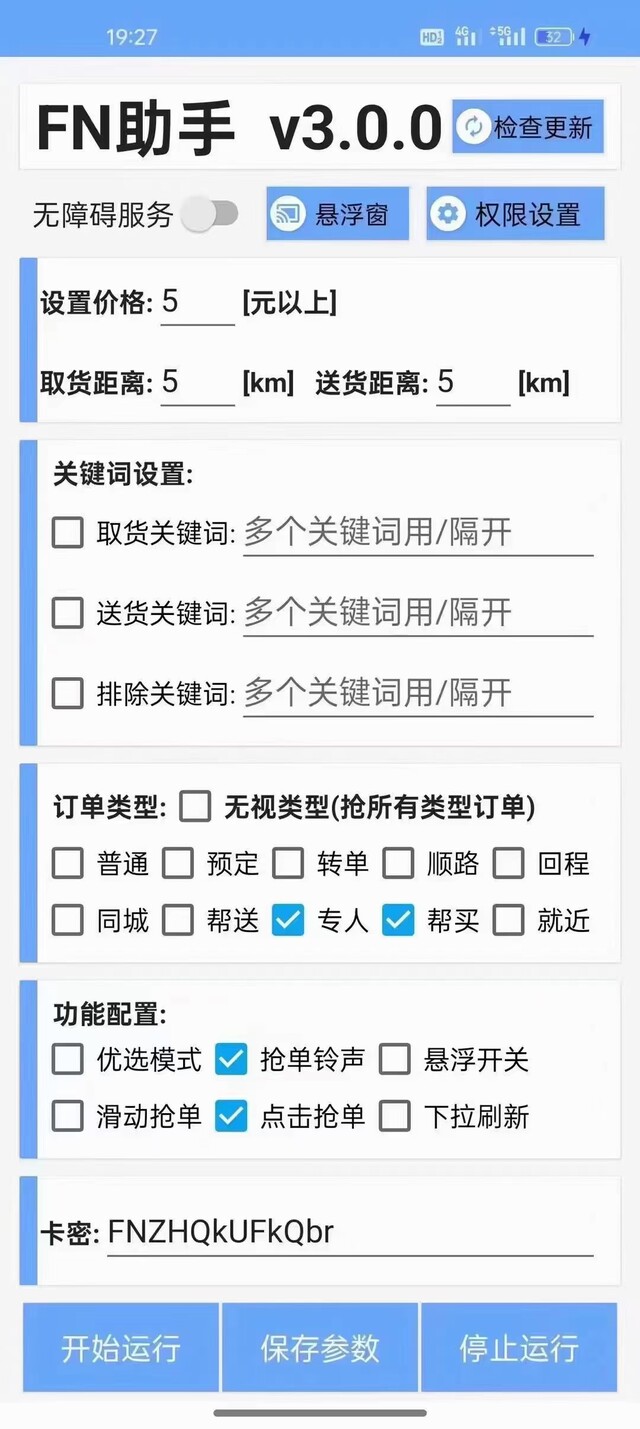Open the 悬浮窗 setting
This screenshot has width=640, height=1429.
(337, 214)
